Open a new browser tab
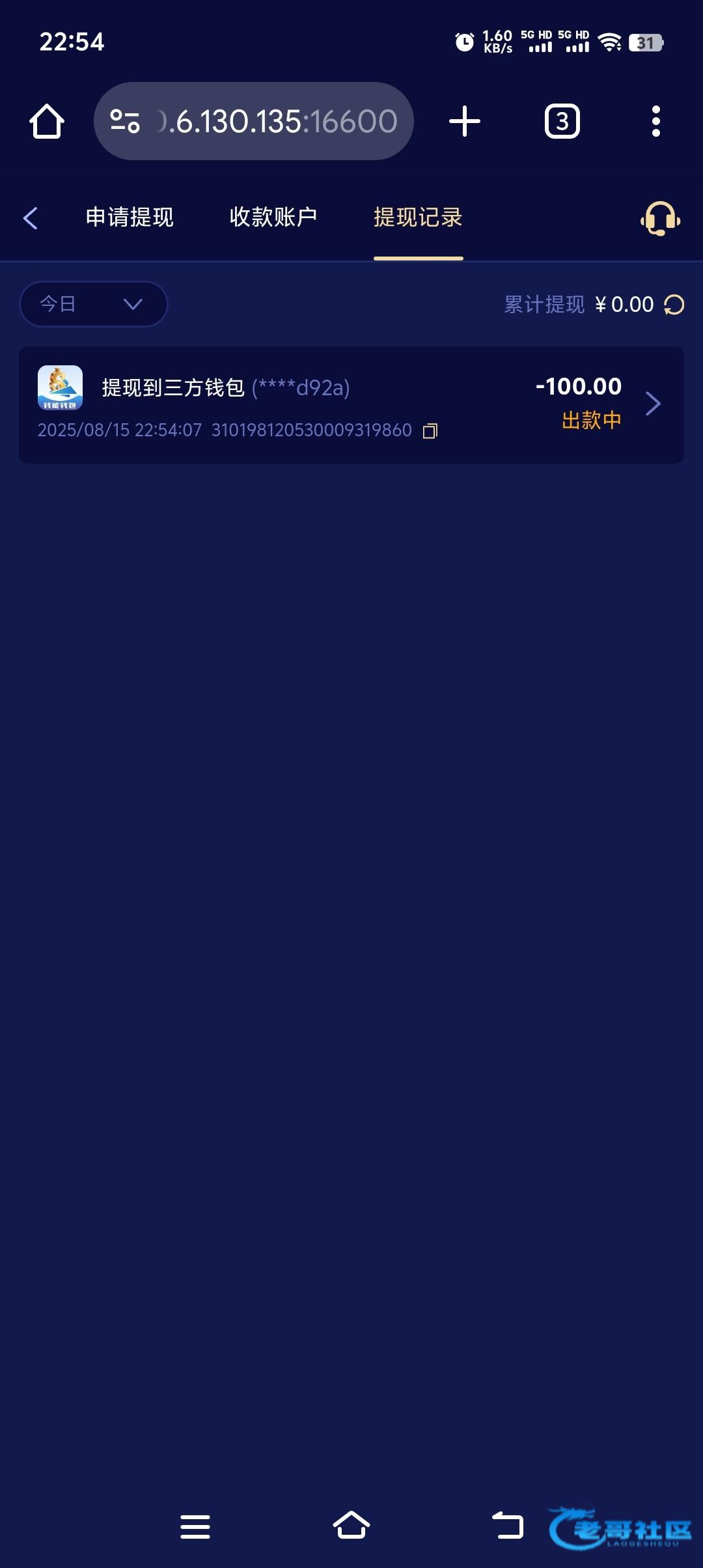This screenshot has height=1568, width=703. (465, 121)
